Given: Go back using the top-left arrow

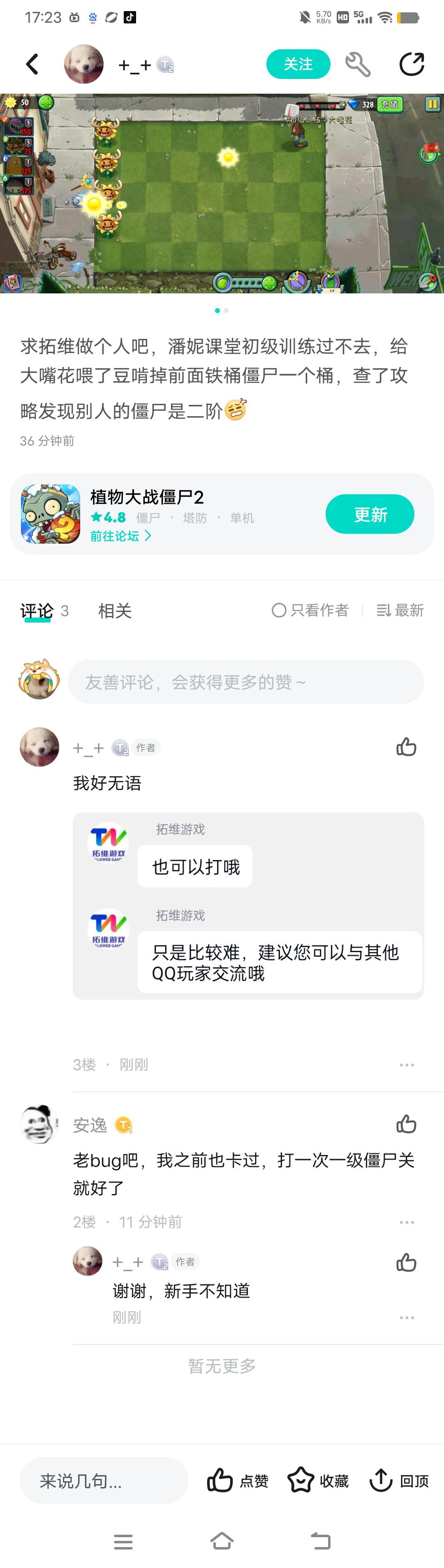Looking at the screenshot, I should pyautogui.click(x=32, y=65).
